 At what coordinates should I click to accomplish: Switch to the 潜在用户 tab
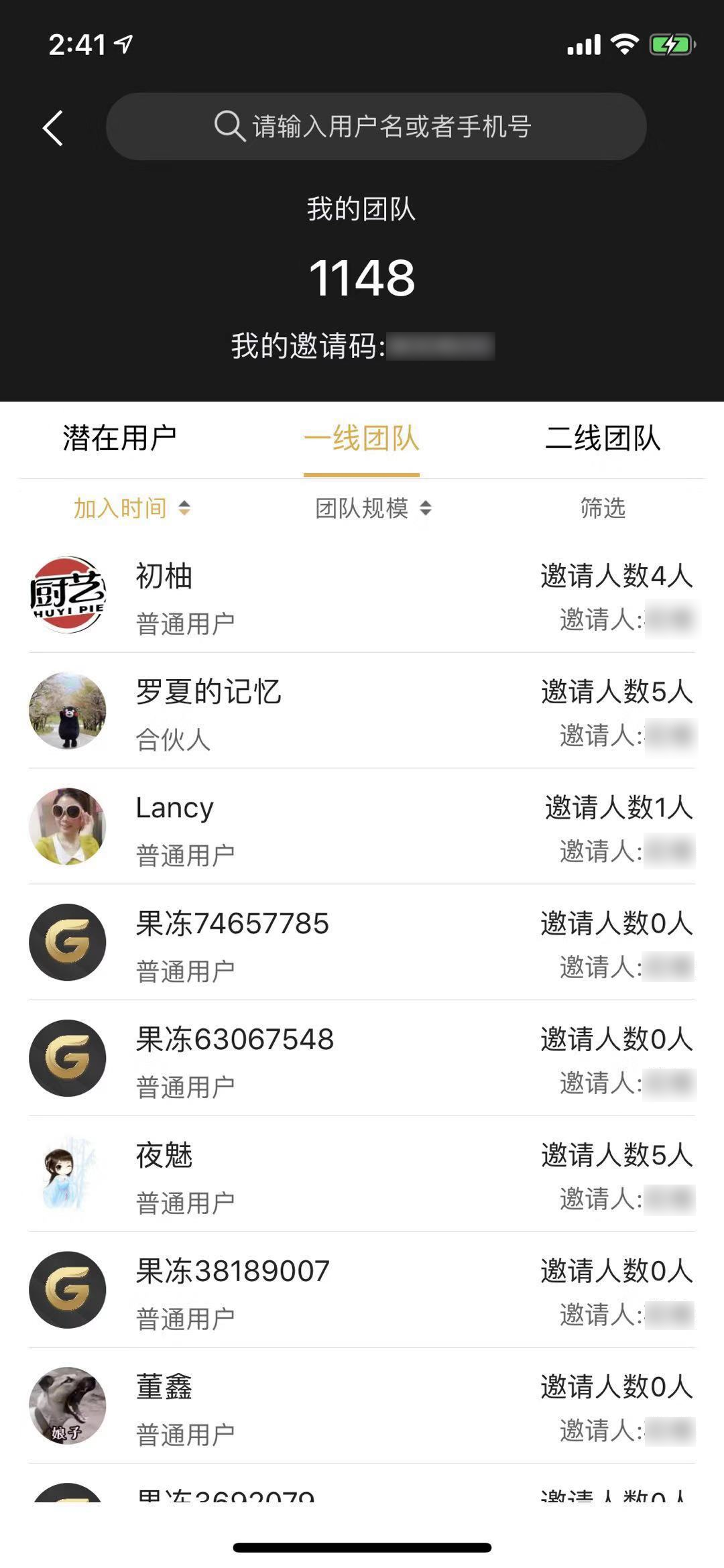coord(119,438)
